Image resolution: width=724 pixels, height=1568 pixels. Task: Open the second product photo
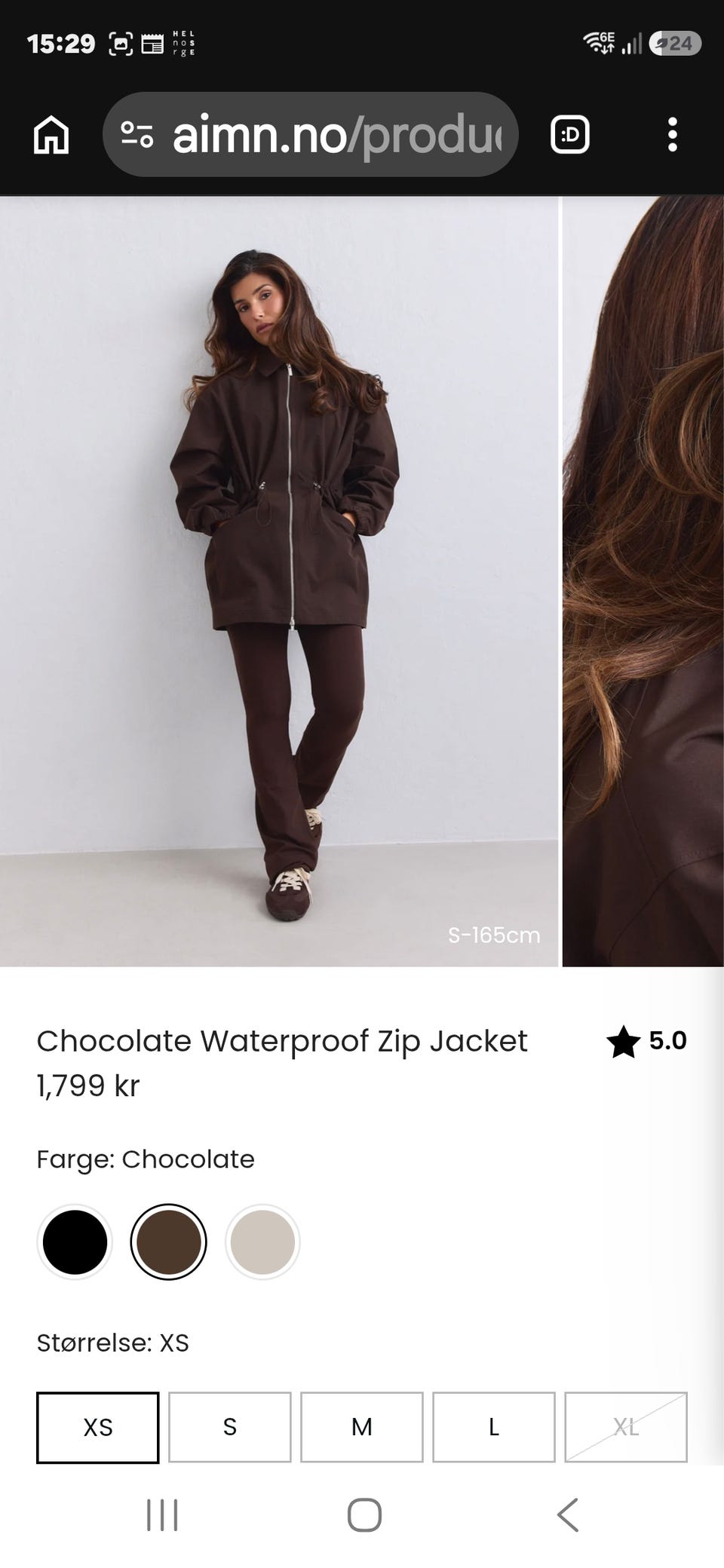click(x=643, y=581)
